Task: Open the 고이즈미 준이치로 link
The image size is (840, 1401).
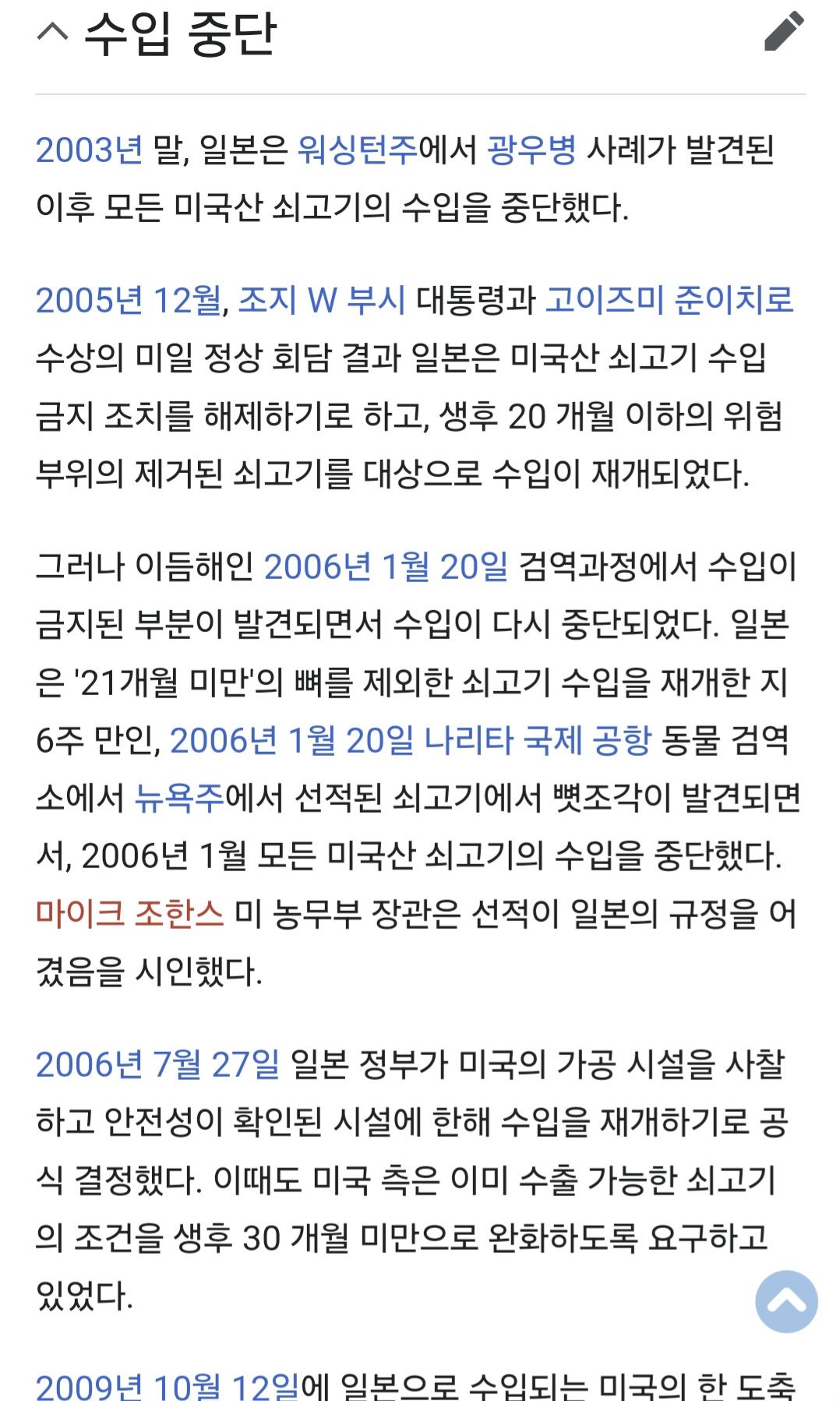Action: (669, 300)
